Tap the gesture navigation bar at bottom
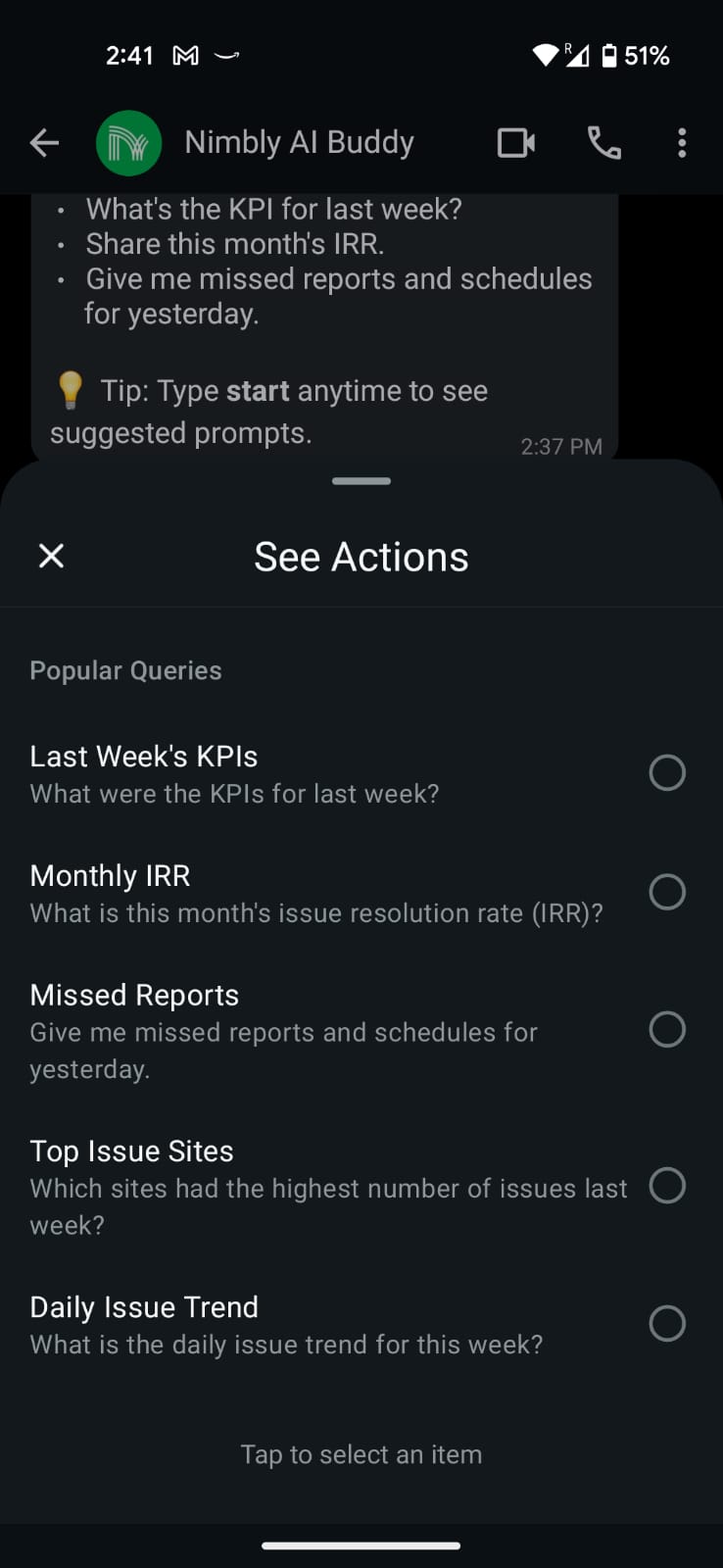This screenshot has width=723, height=1568. 361,1545
